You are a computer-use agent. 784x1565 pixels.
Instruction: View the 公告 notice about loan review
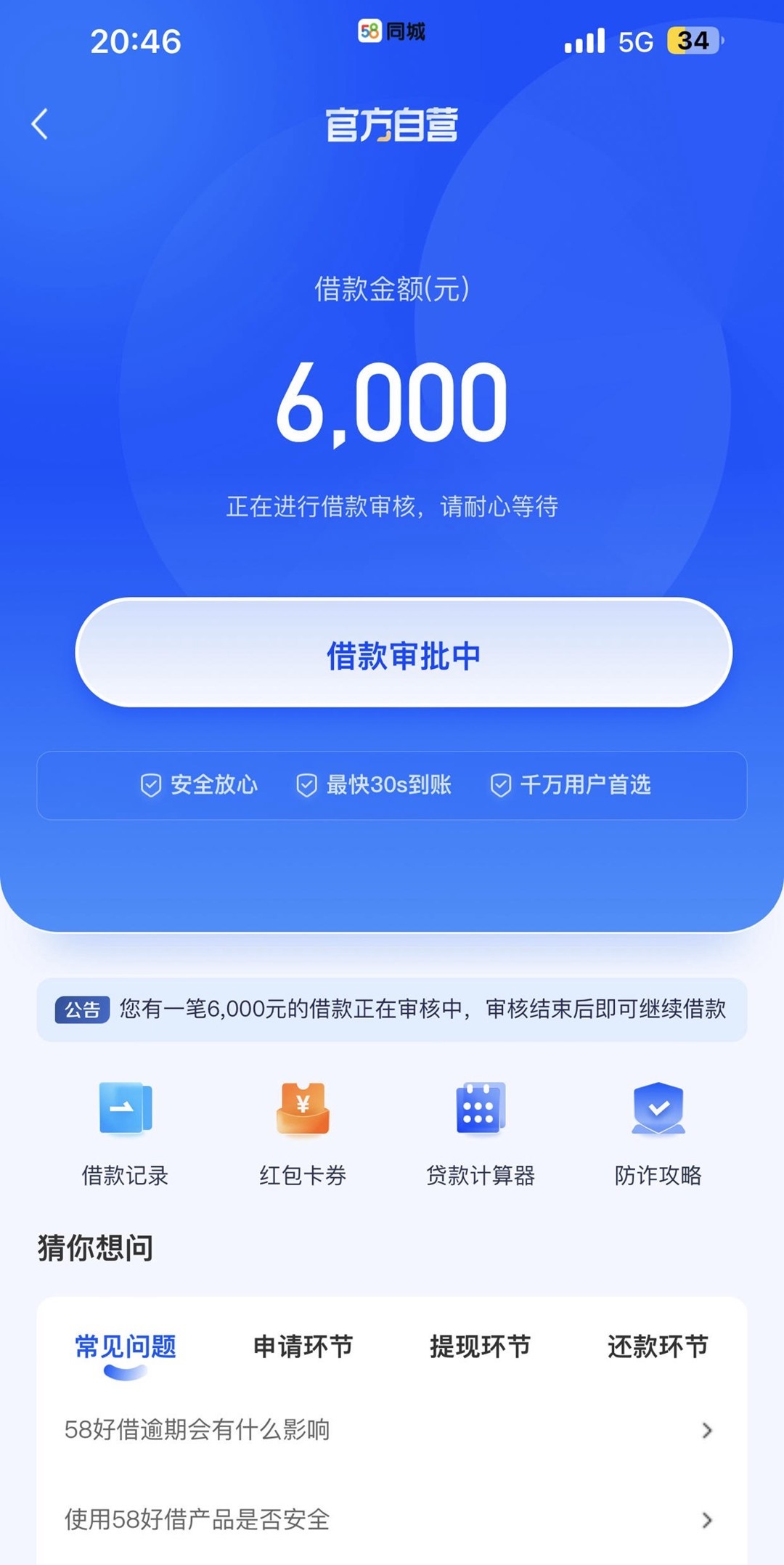(x=392, y=1009)
